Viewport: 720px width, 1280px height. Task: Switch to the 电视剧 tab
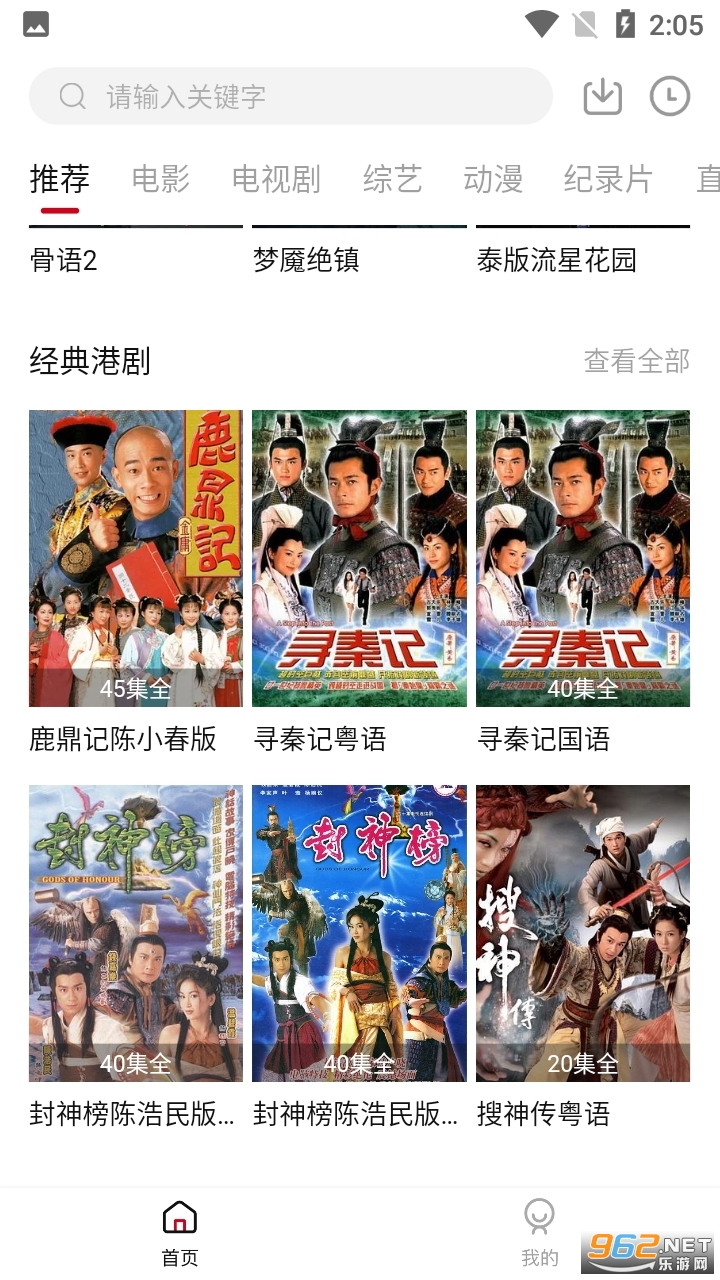coord(276,180)
